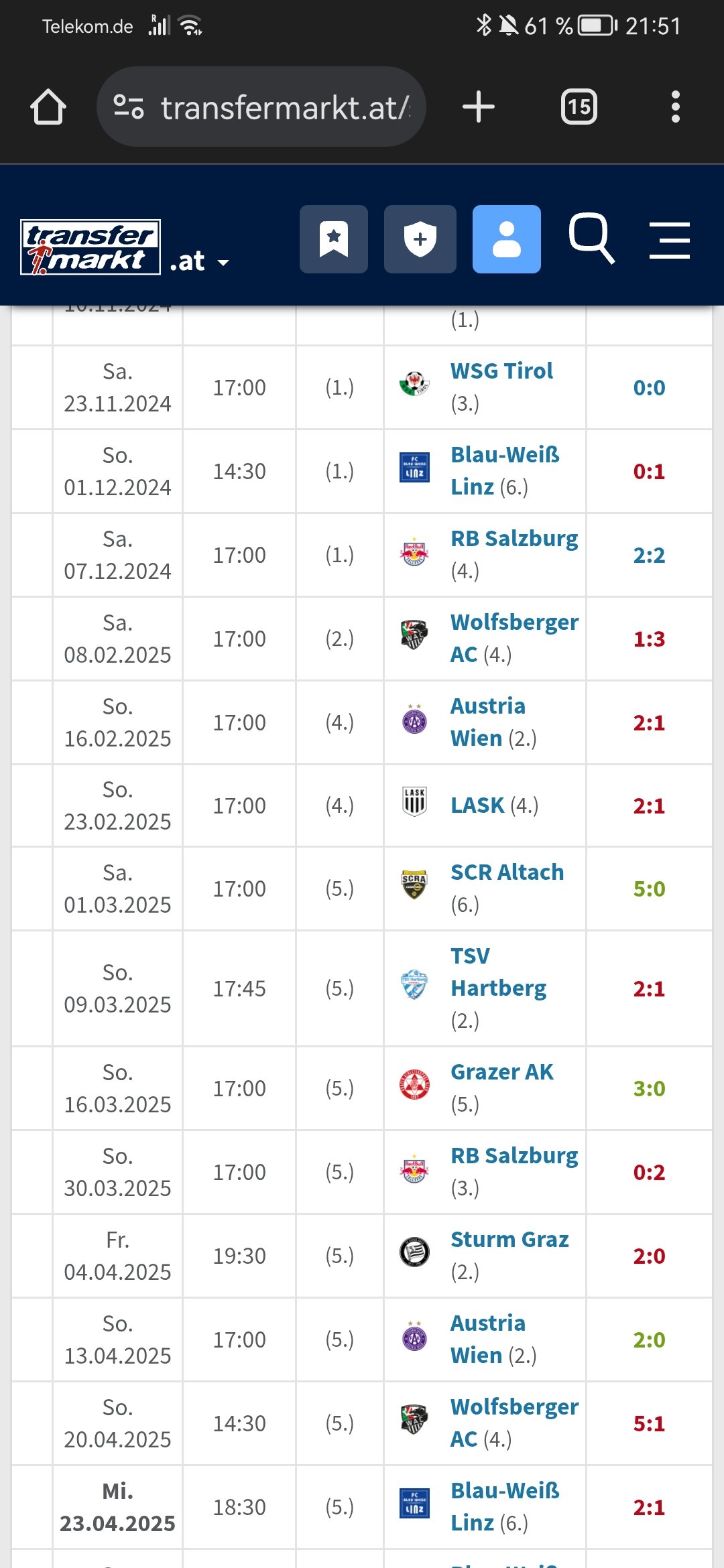Screen dimensions: 724x1568
Task: Expand the .at country domain dropdown
Action: [200, 262]
